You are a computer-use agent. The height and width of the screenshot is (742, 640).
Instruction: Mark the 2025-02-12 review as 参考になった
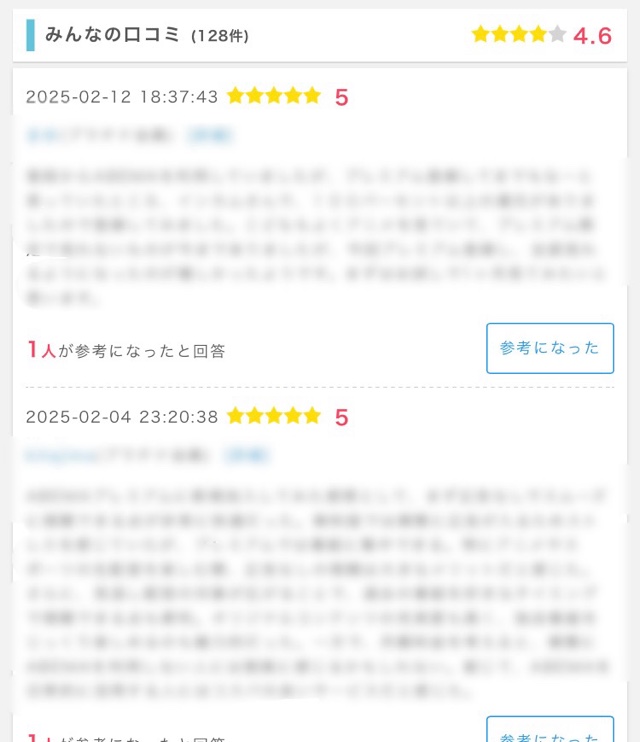(549, 348)
